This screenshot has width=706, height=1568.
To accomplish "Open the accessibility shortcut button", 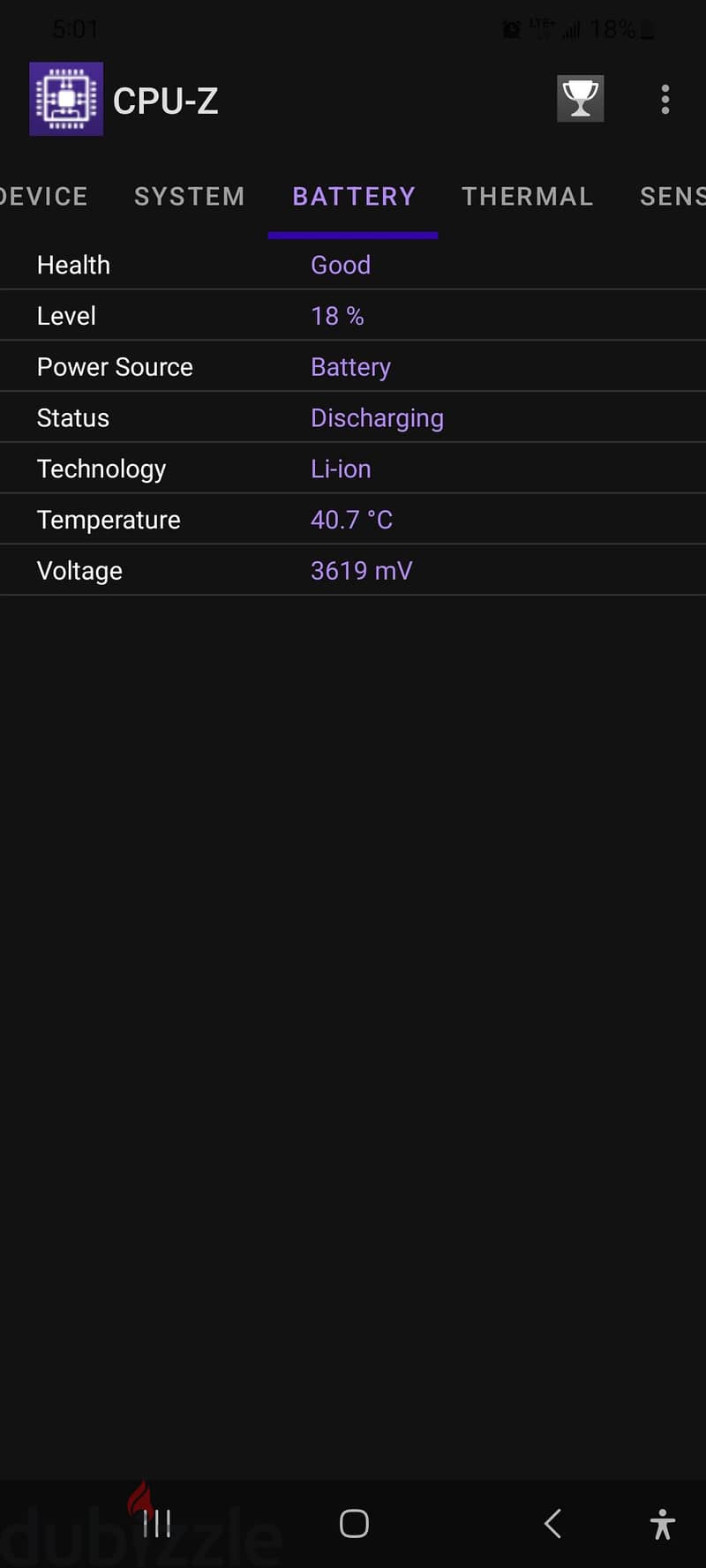I will point(662,1524).
